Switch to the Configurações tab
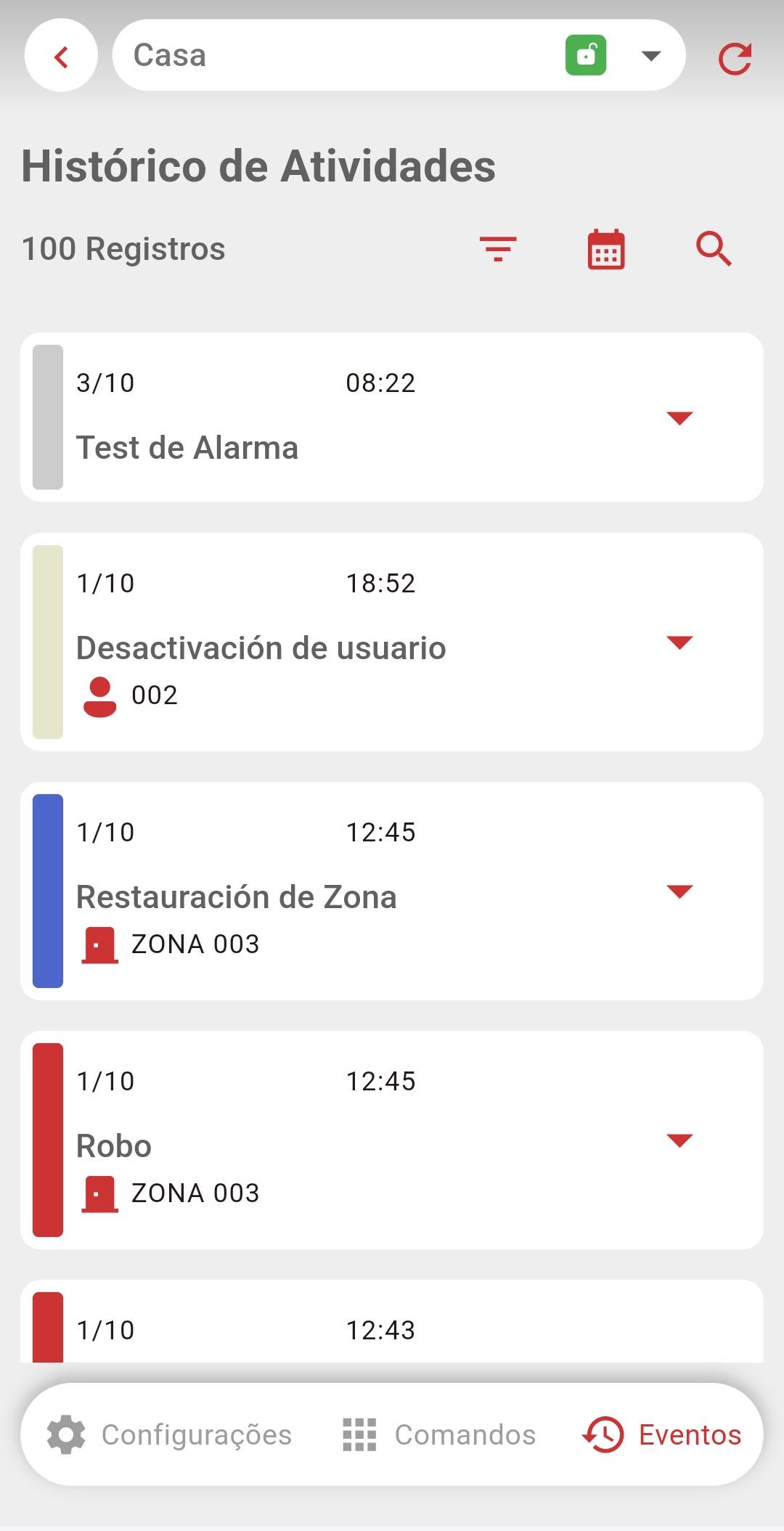The height and width of the screenshot is (1531, 784). [x=169, y=1435]
